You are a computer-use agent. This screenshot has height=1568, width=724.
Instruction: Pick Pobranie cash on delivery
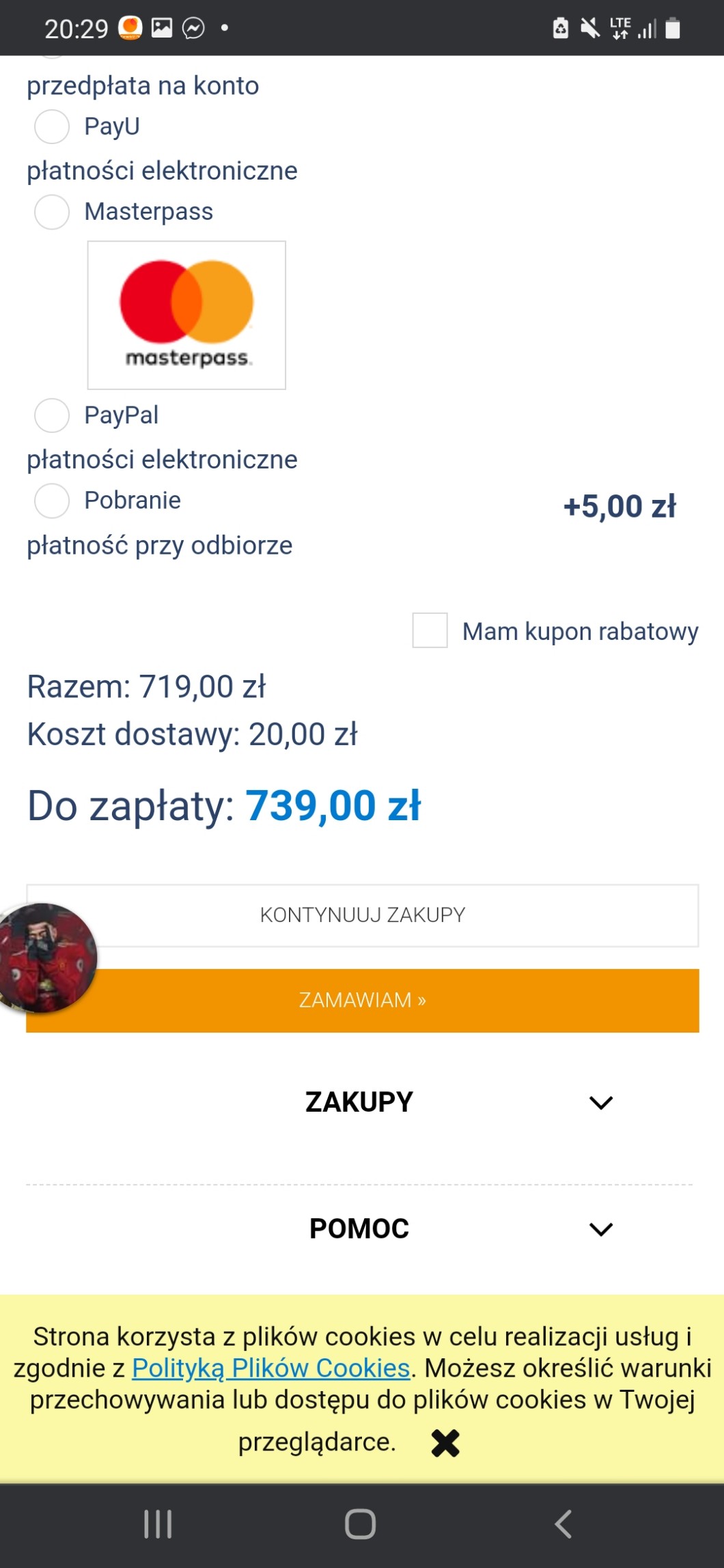52,501
